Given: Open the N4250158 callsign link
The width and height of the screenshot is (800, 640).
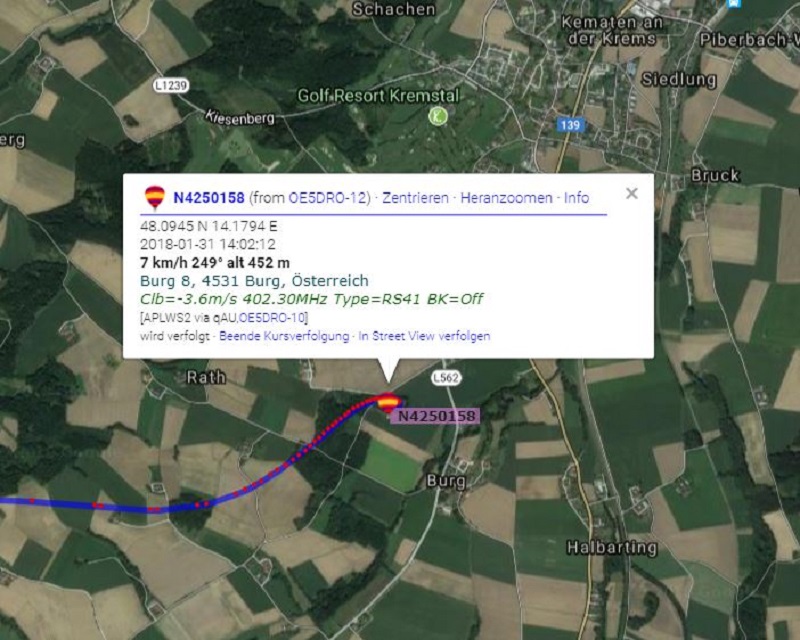Looking at the screenshot, I should click(208, 198).
